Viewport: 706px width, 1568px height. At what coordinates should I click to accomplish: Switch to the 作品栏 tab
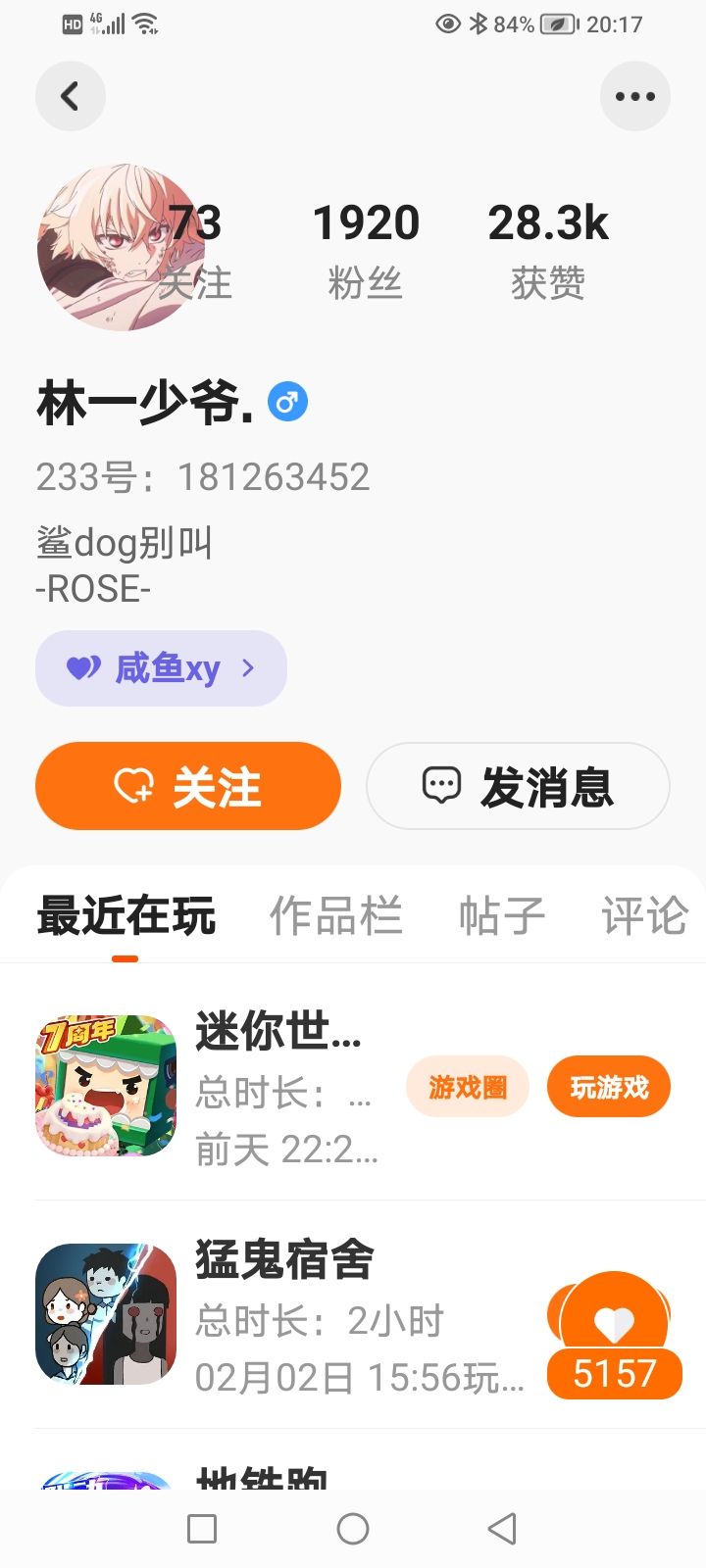[x=335, y=916]
